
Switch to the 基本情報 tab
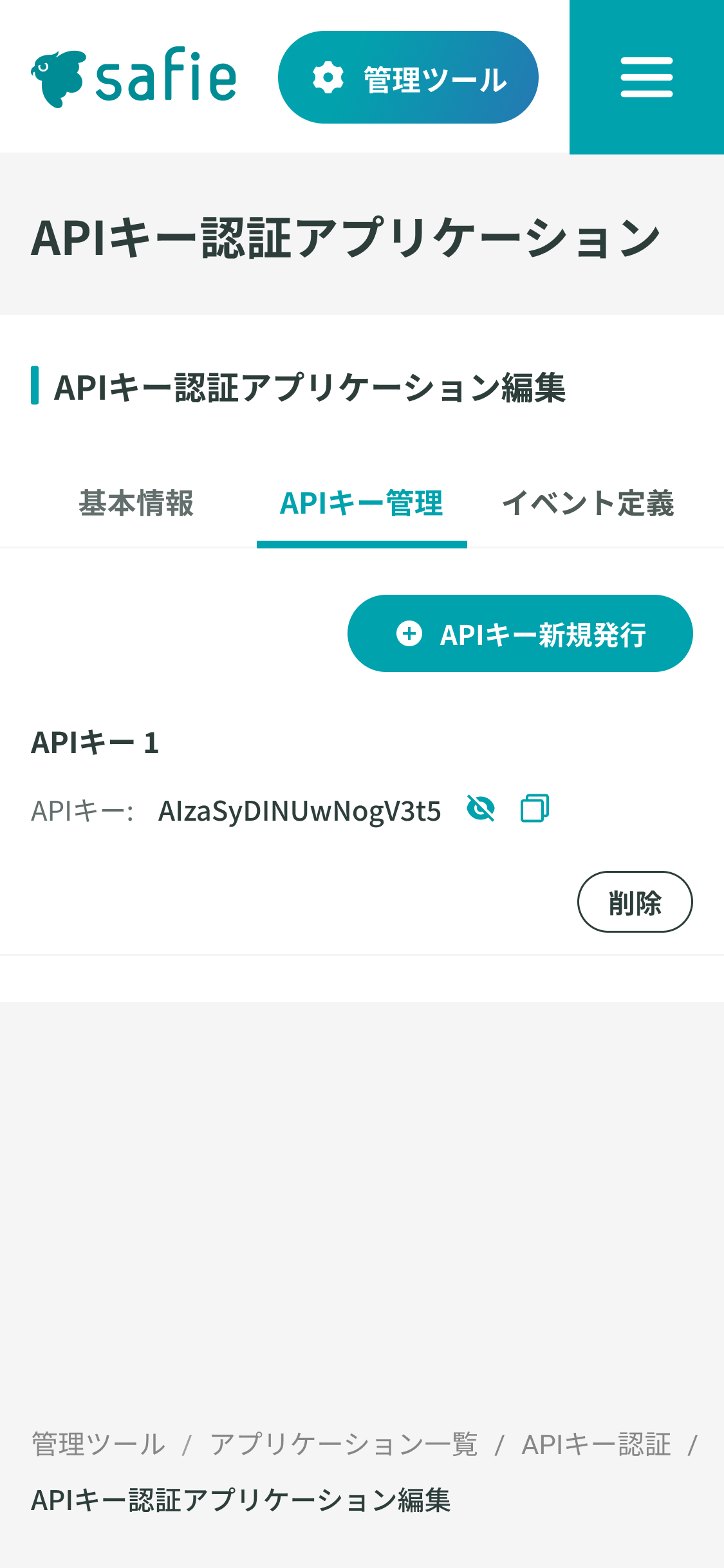pyautogui.click(x=136, y=503)
